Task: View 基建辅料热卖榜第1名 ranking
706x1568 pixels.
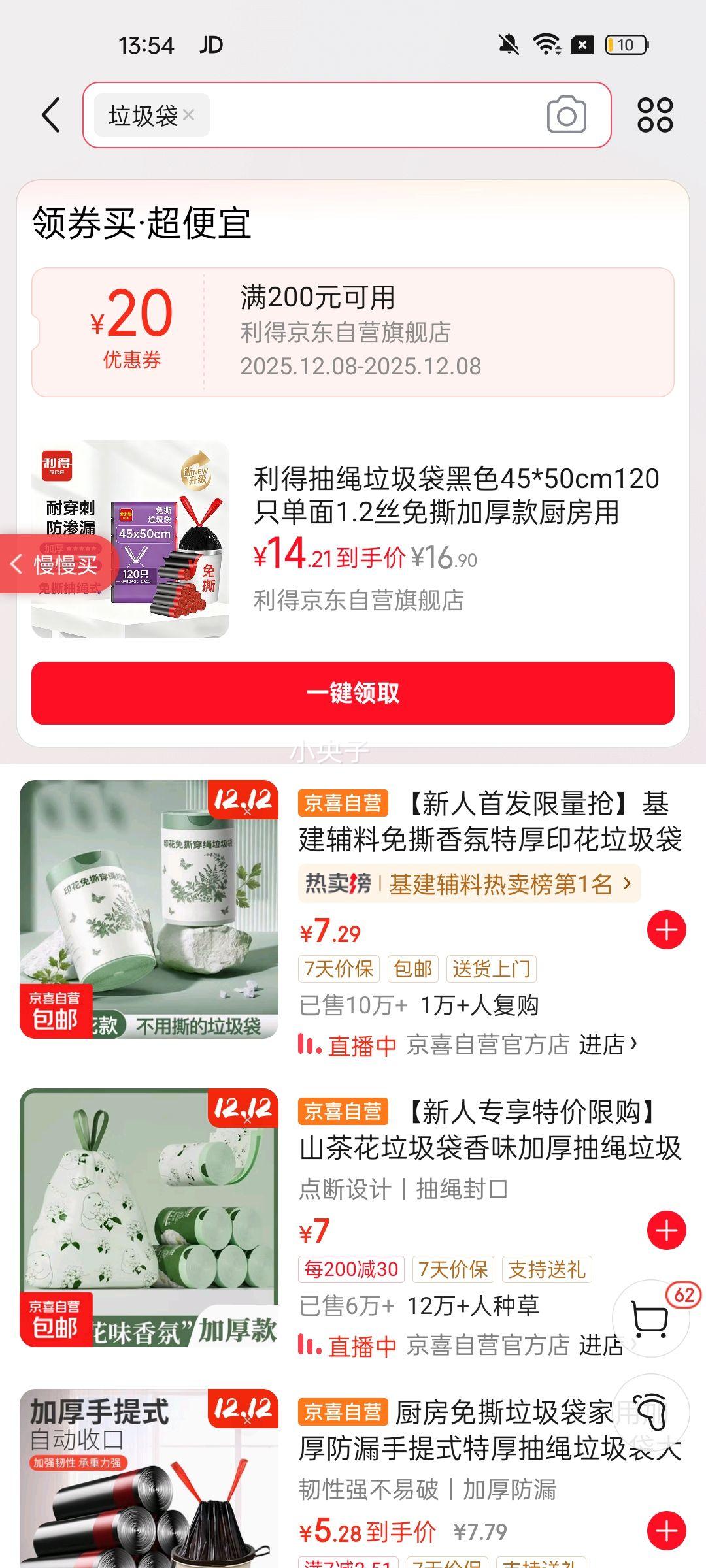Action: click(469, 884)
